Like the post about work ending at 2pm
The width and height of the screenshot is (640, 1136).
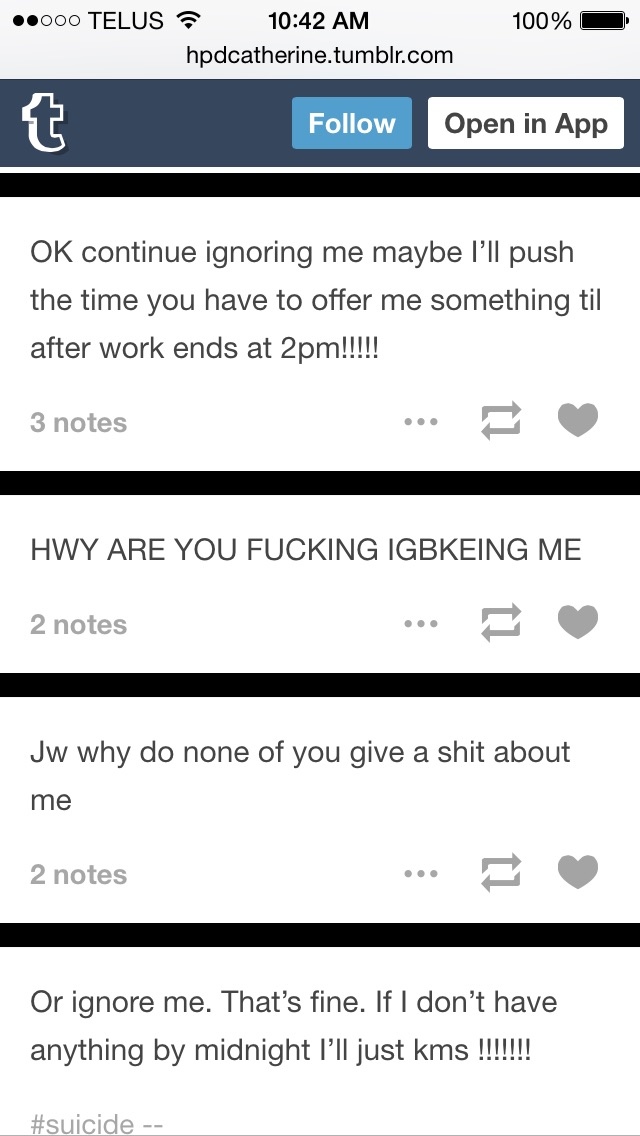click(x=578, y=420)
